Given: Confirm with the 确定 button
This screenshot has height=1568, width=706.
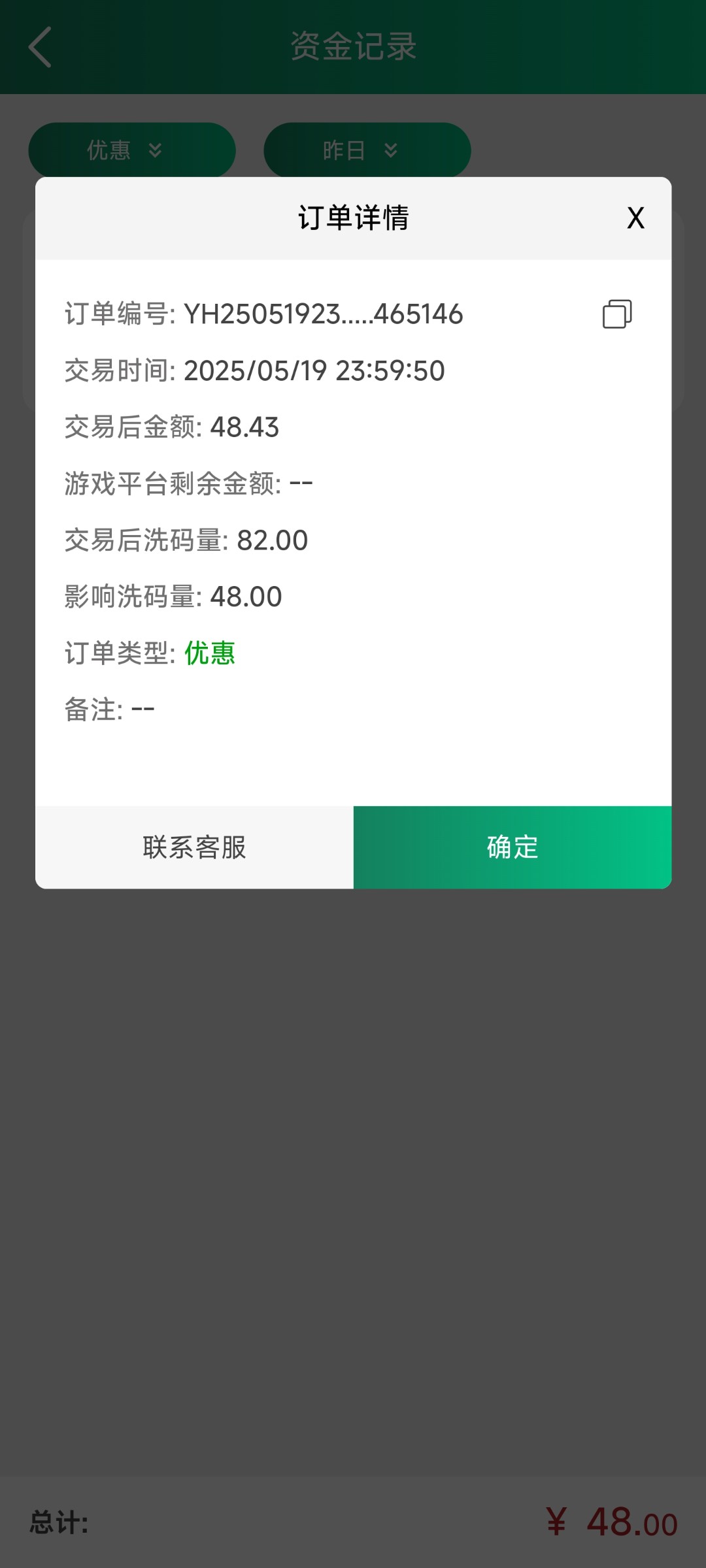Looking at the screenshot, I should pyautogui.click(x=513, y=847).
